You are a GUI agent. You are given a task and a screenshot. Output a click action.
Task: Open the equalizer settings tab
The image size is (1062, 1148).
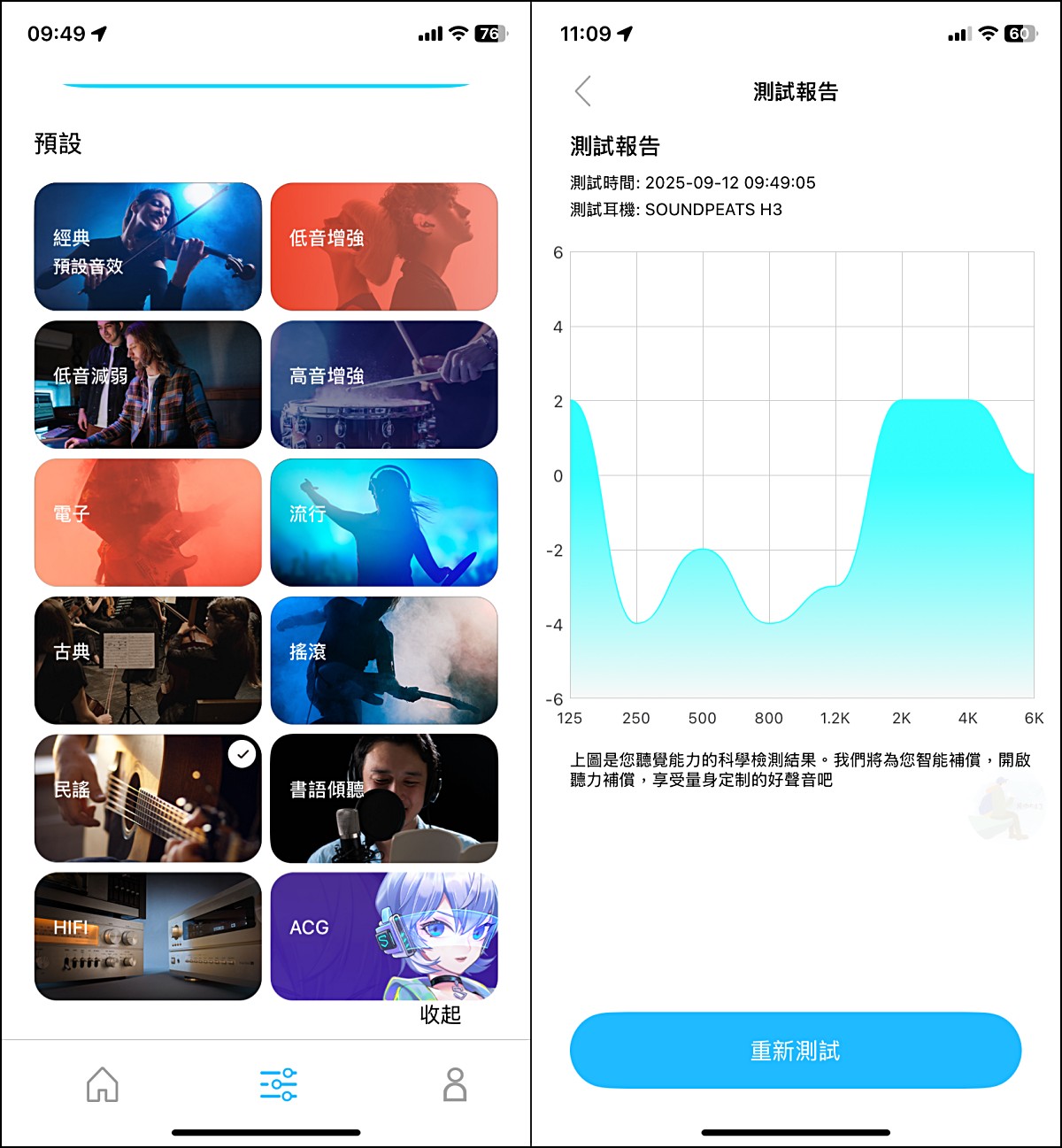(x=278, y=1084)
